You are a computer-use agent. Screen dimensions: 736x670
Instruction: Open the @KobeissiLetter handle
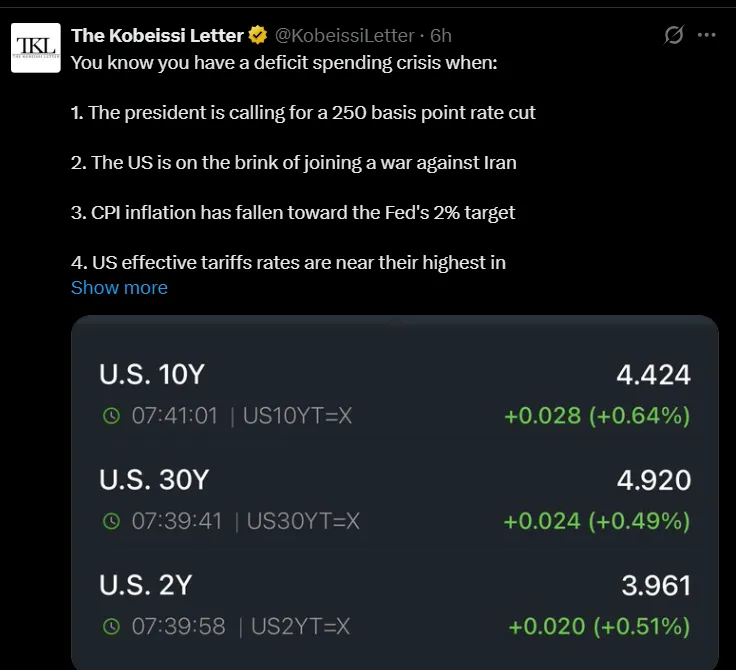344,35
